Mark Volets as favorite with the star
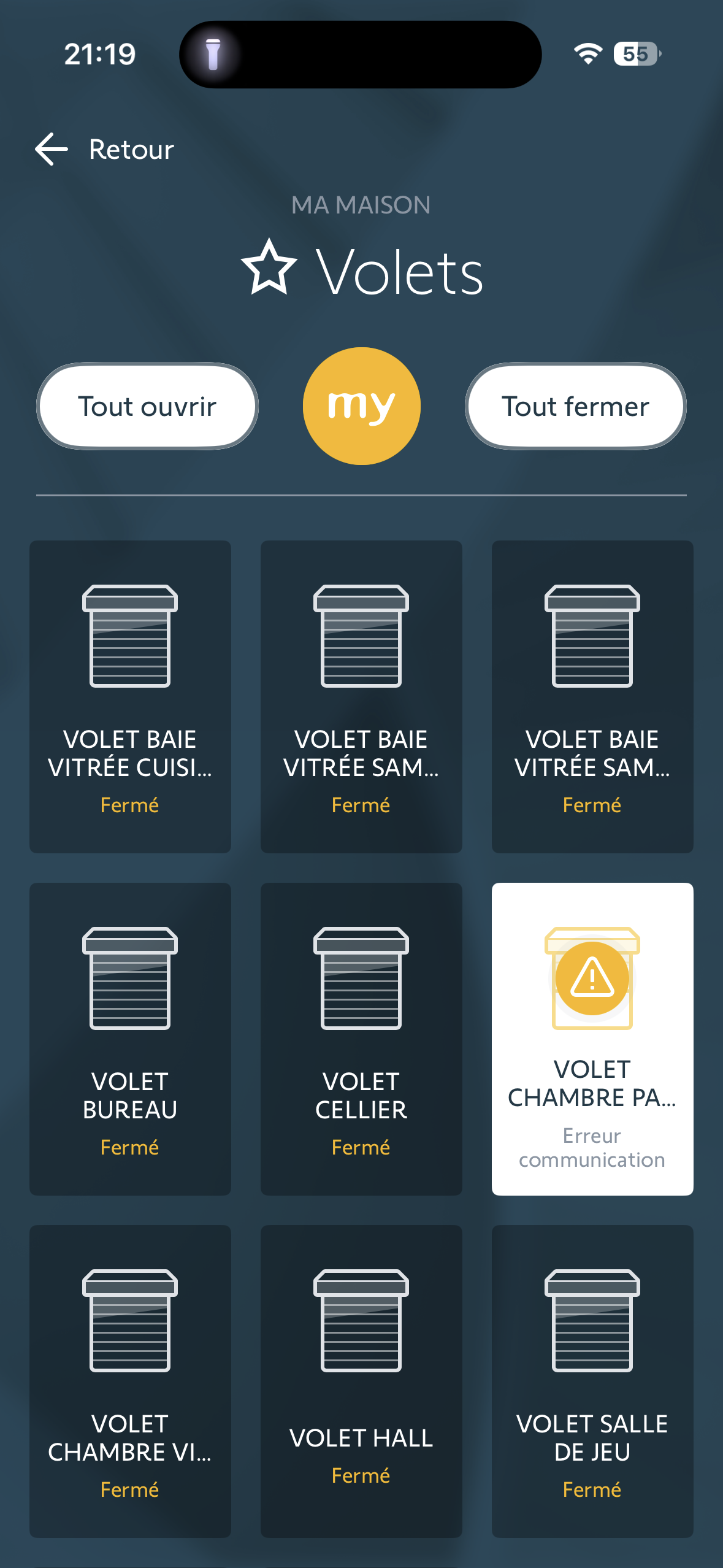This screenshot has width=723, height=1568. point(269,267)
